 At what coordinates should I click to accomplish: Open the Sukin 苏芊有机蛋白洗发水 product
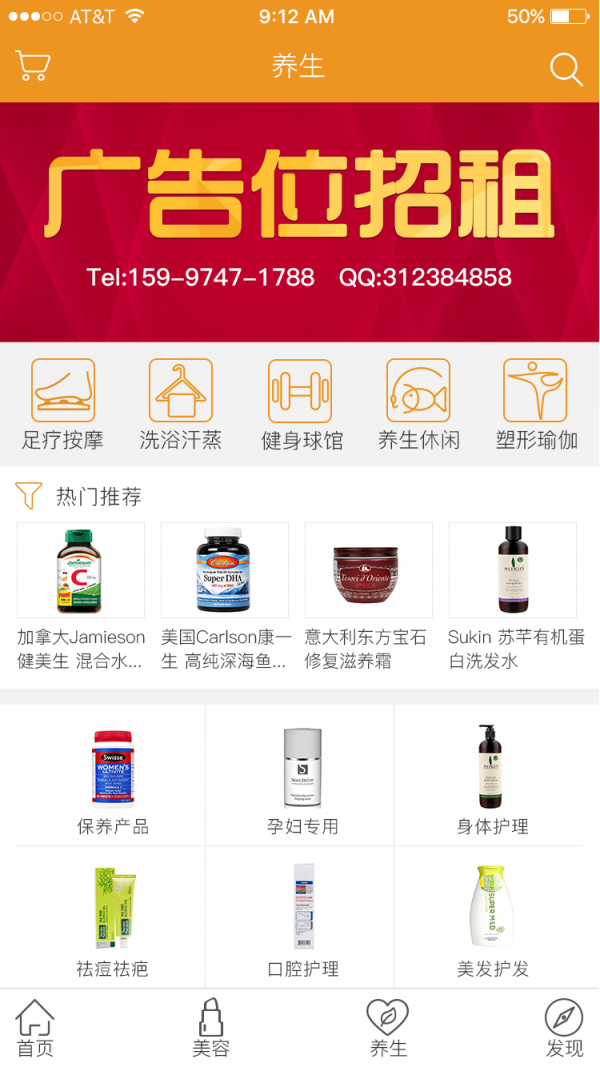(x=513, y=596)
